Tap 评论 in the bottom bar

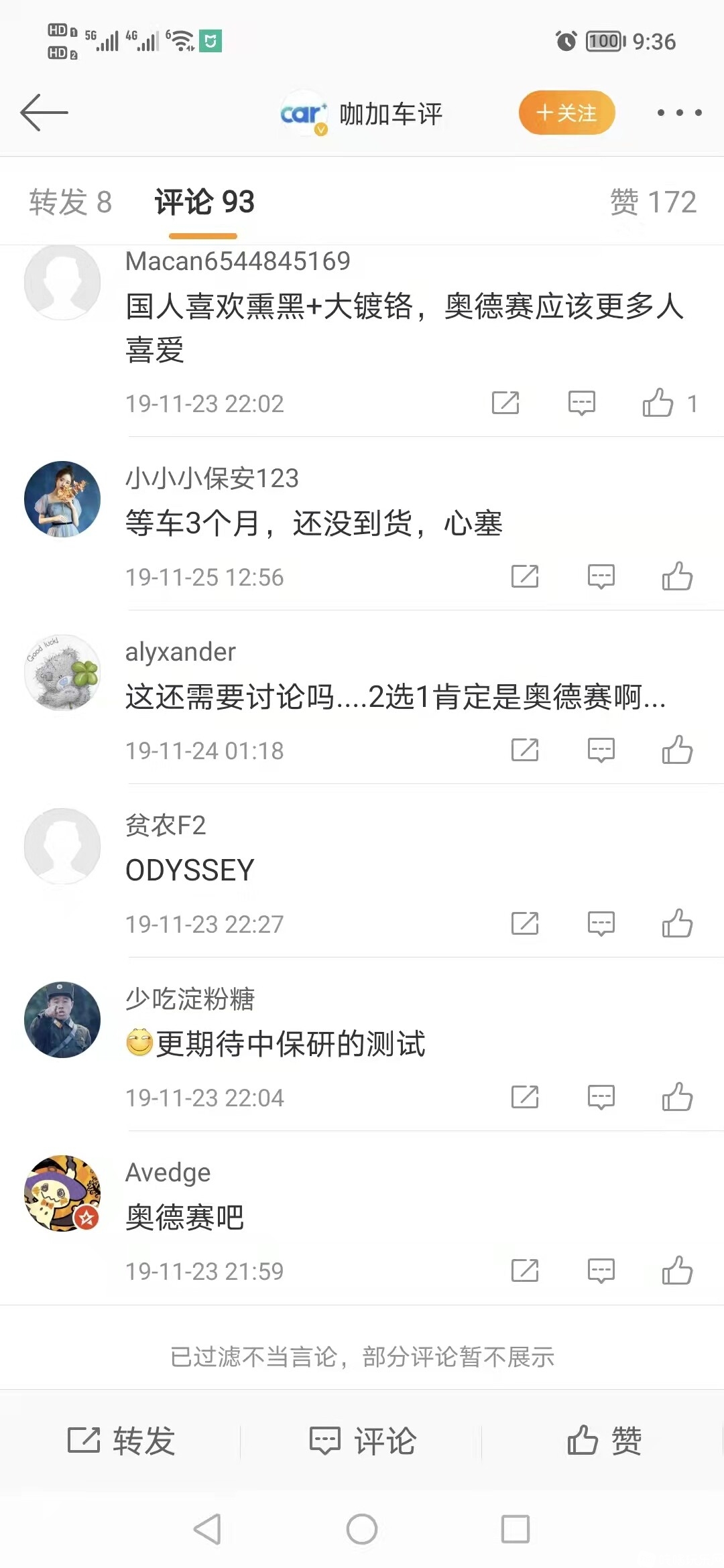[x=362, y=1441]
